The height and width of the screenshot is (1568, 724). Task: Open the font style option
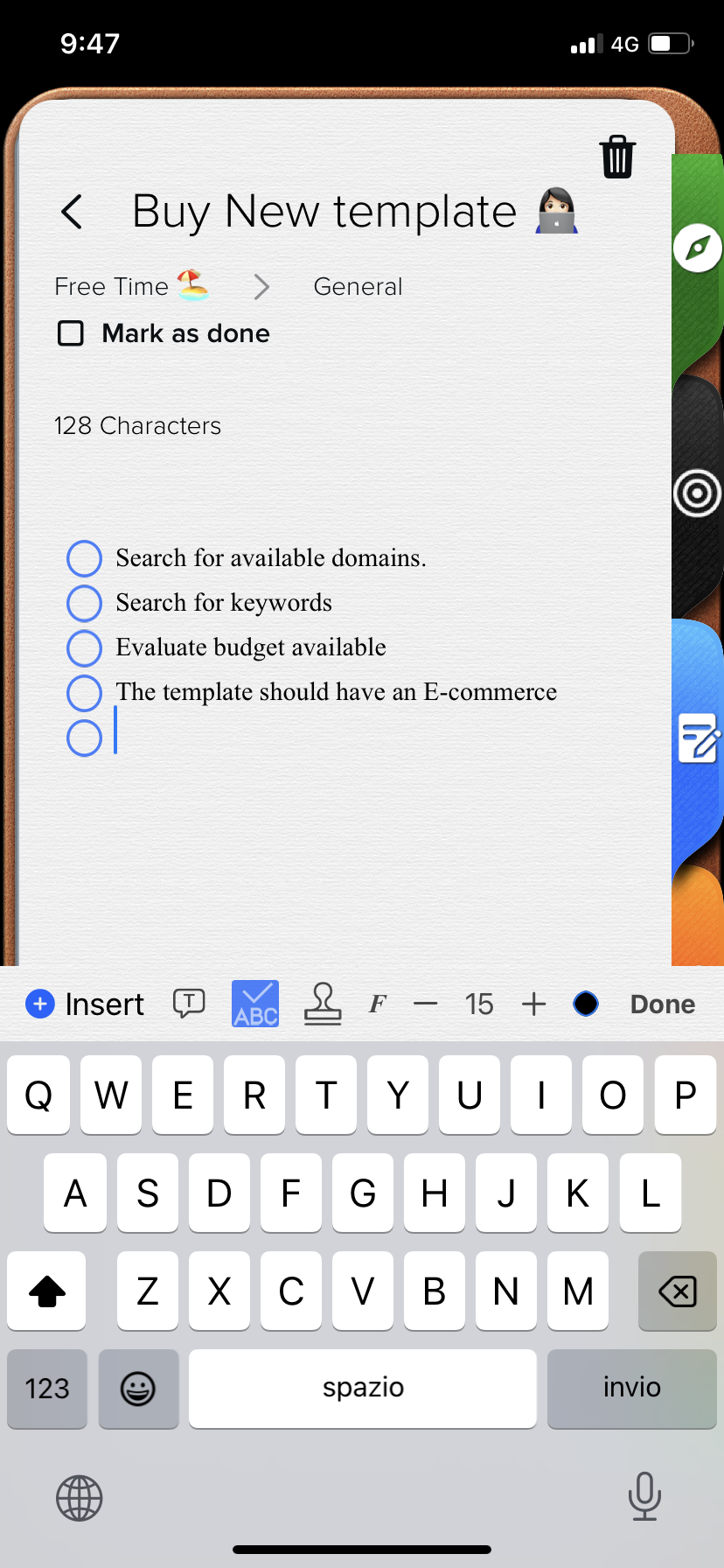[x=377, y=1004]
